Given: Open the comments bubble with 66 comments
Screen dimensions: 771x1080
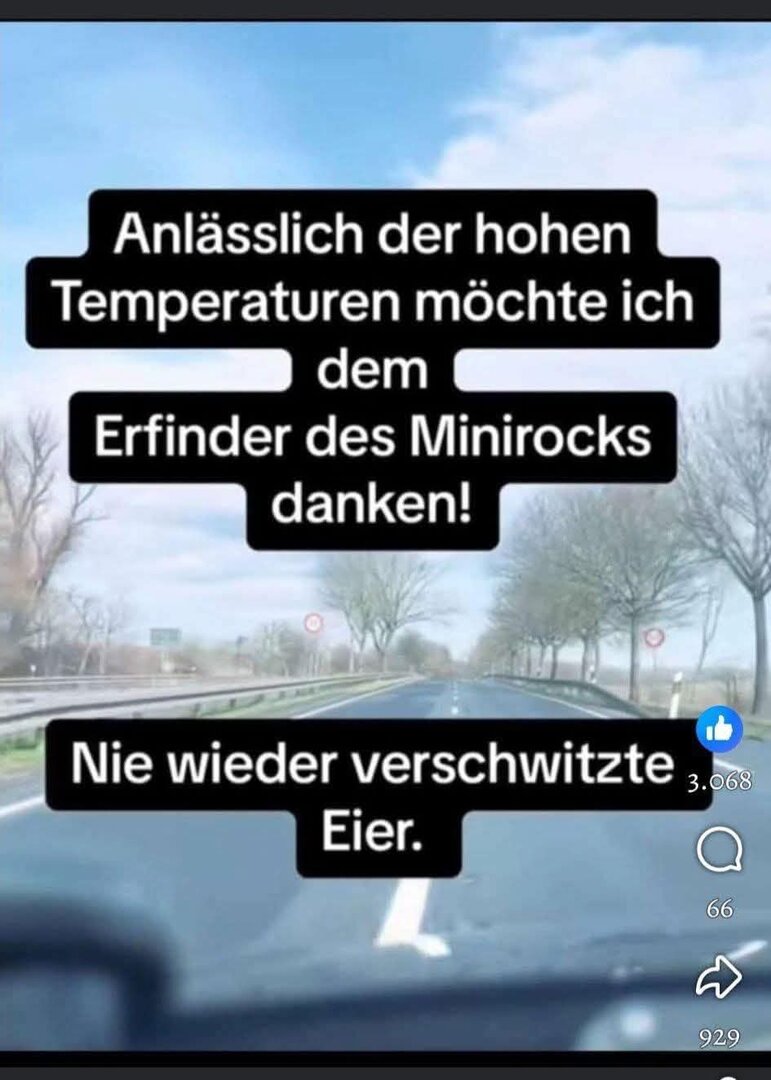Looking at the screenshot, I should [x=719, y=853].
